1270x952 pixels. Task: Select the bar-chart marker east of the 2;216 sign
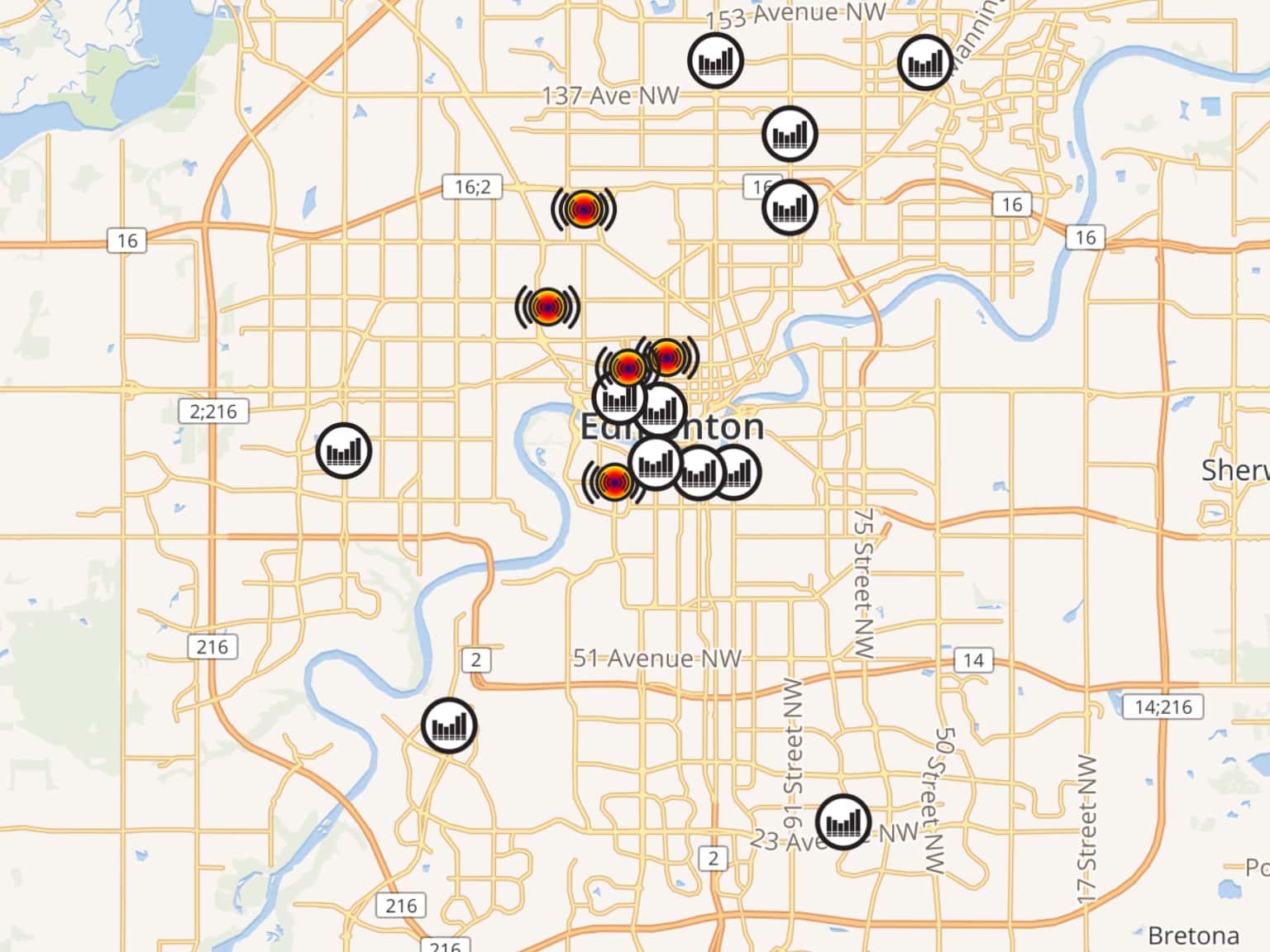pos(344,450)
